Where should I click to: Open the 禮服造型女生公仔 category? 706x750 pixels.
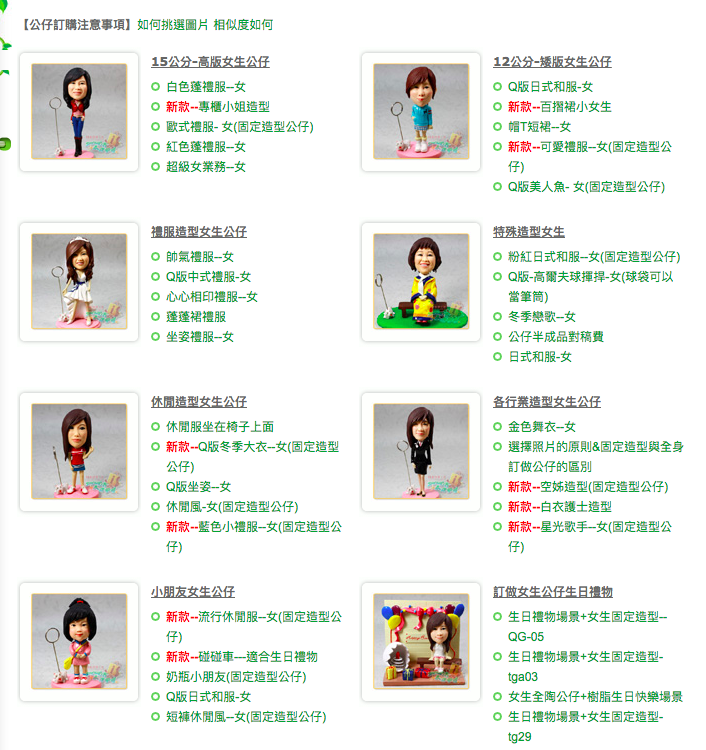tap(198, 232)
